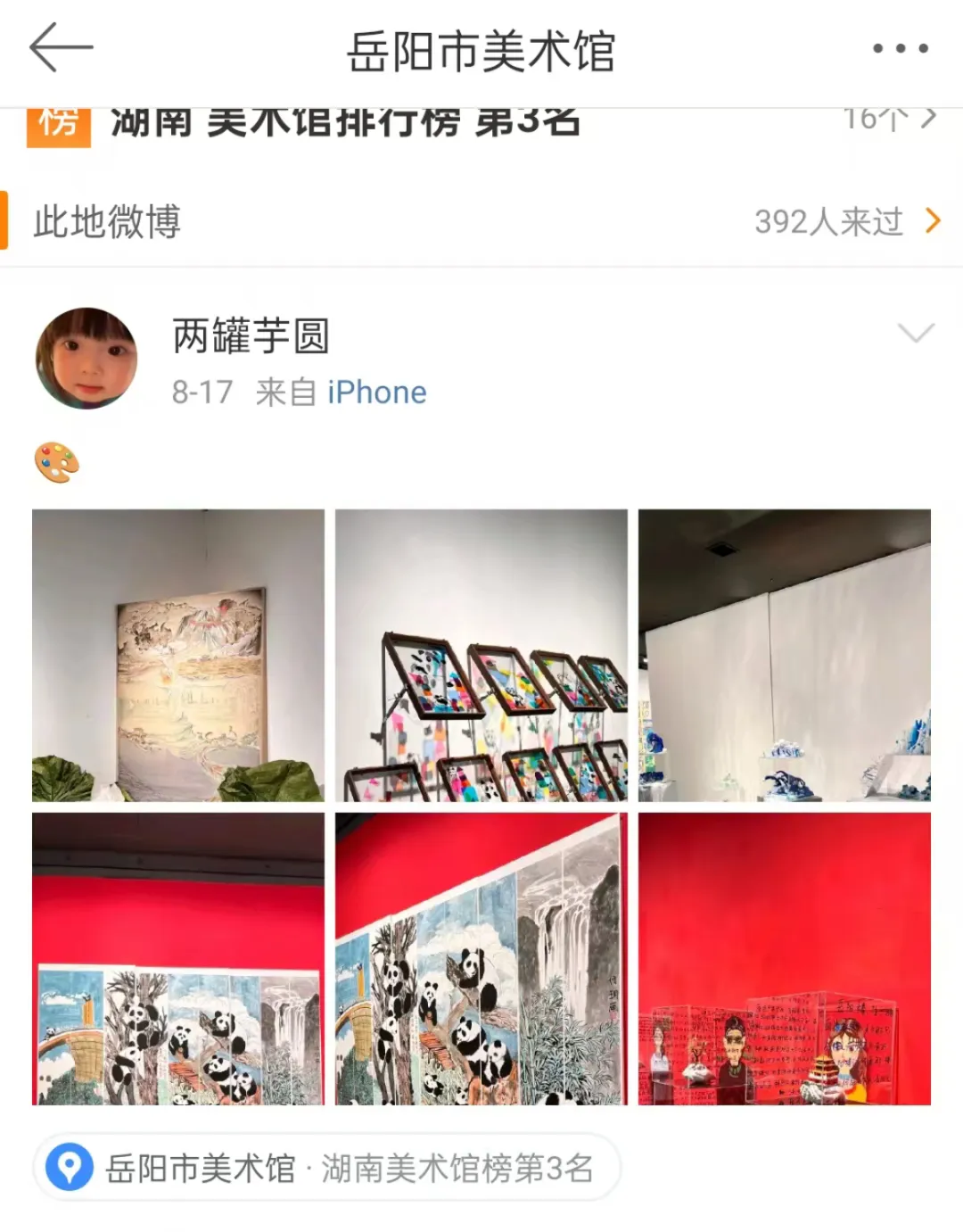Open the blue porcelain sculptures photo
963x1232 pixels.
(784, 655)
